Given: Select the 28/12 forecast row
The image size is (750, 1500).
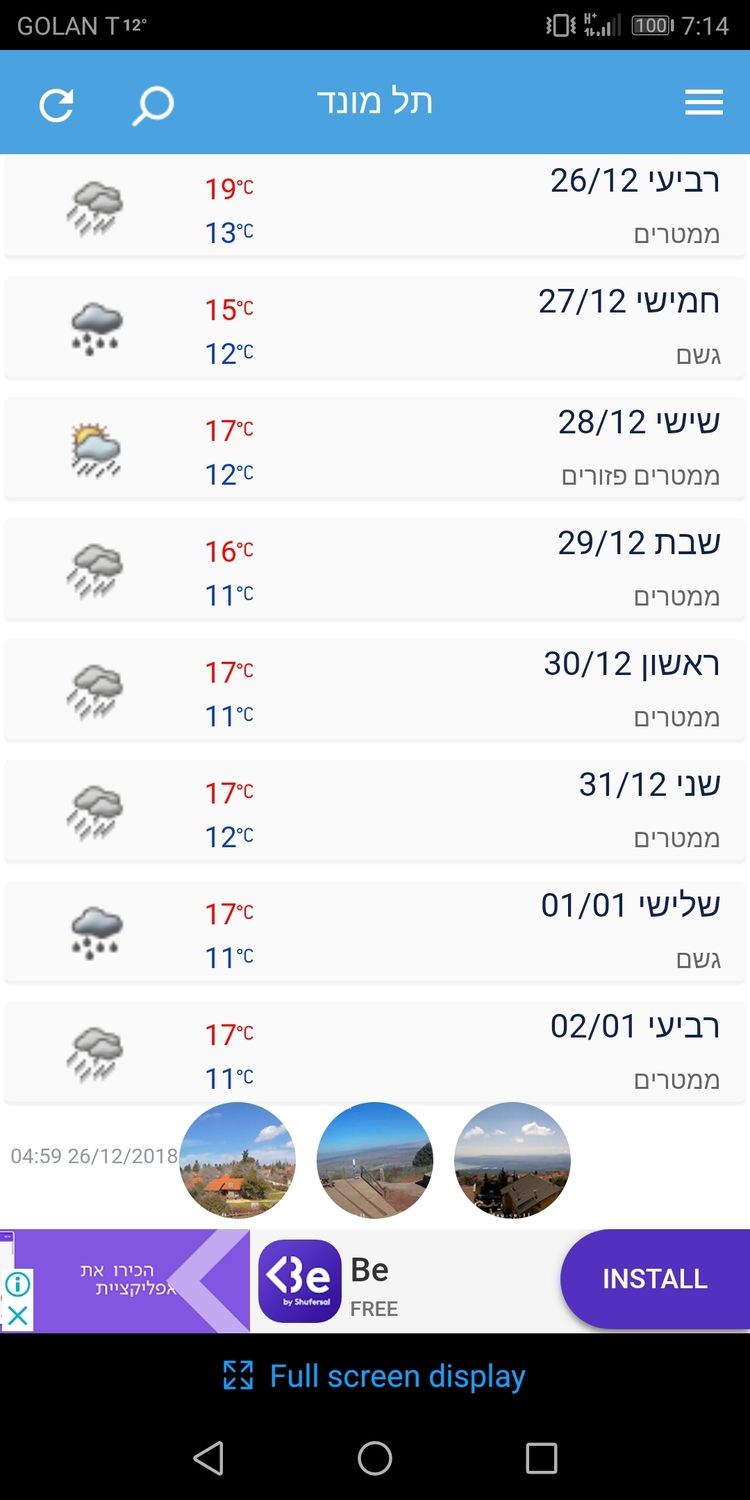Looking at the screenshot, I should [x=375, y=448].
